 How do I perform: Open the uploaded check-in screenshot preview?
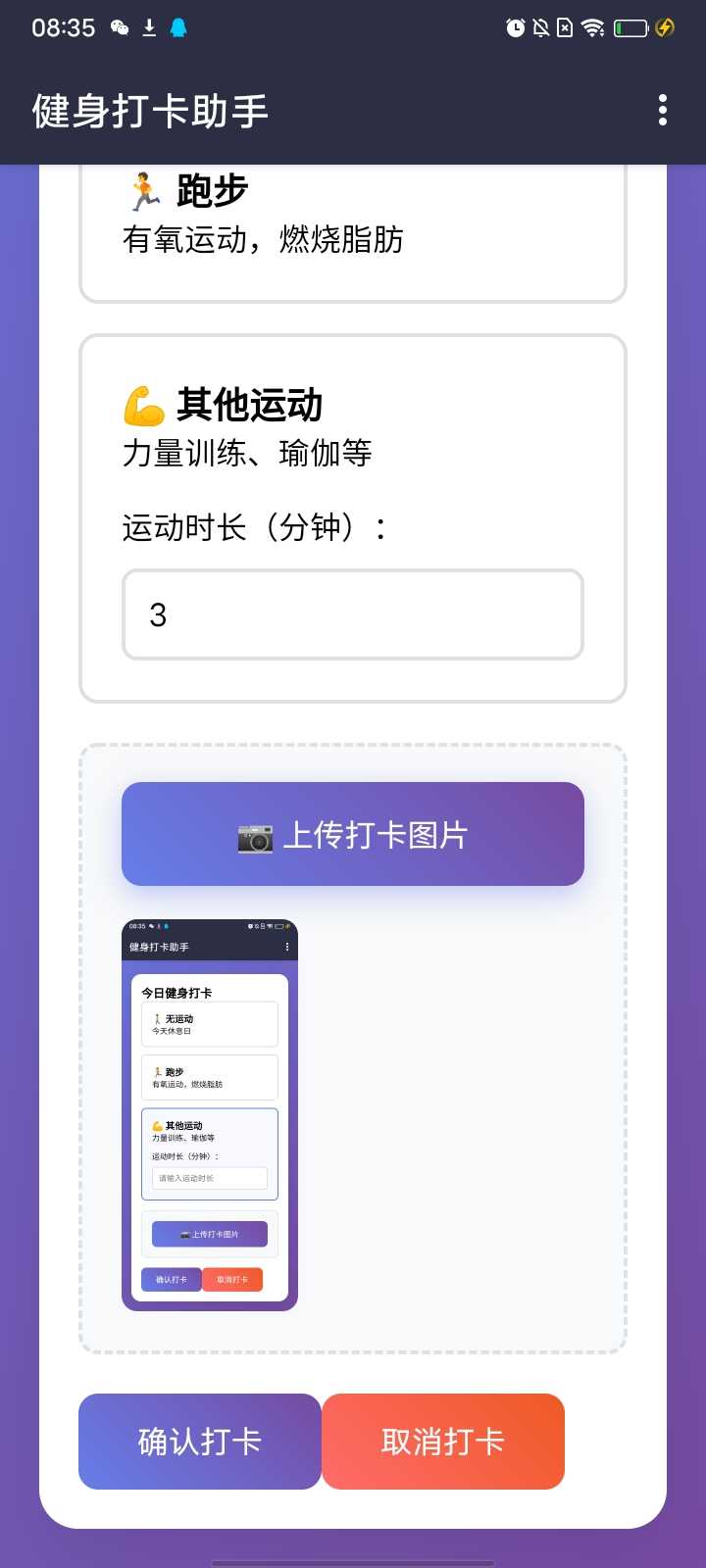point(210,1114)
